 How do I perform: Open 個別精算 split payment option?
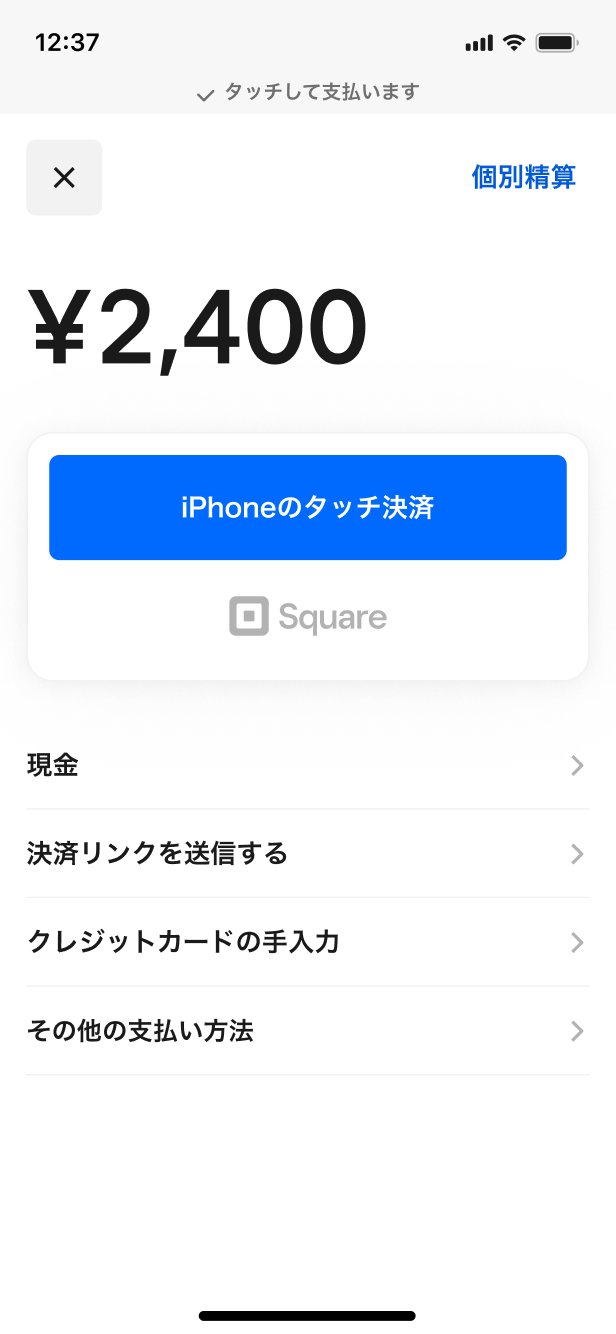523,178
